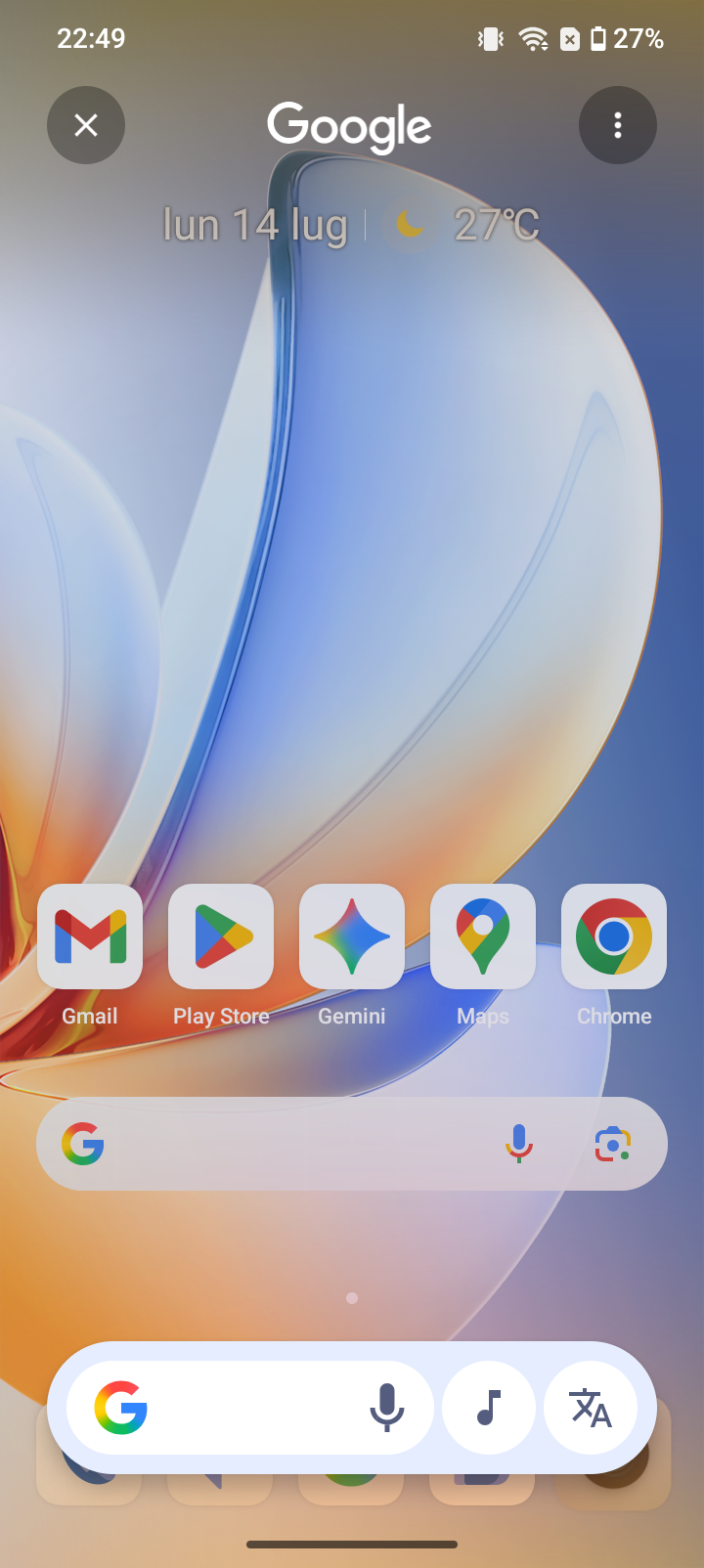Tap the date and weather widget

point(350,226)
